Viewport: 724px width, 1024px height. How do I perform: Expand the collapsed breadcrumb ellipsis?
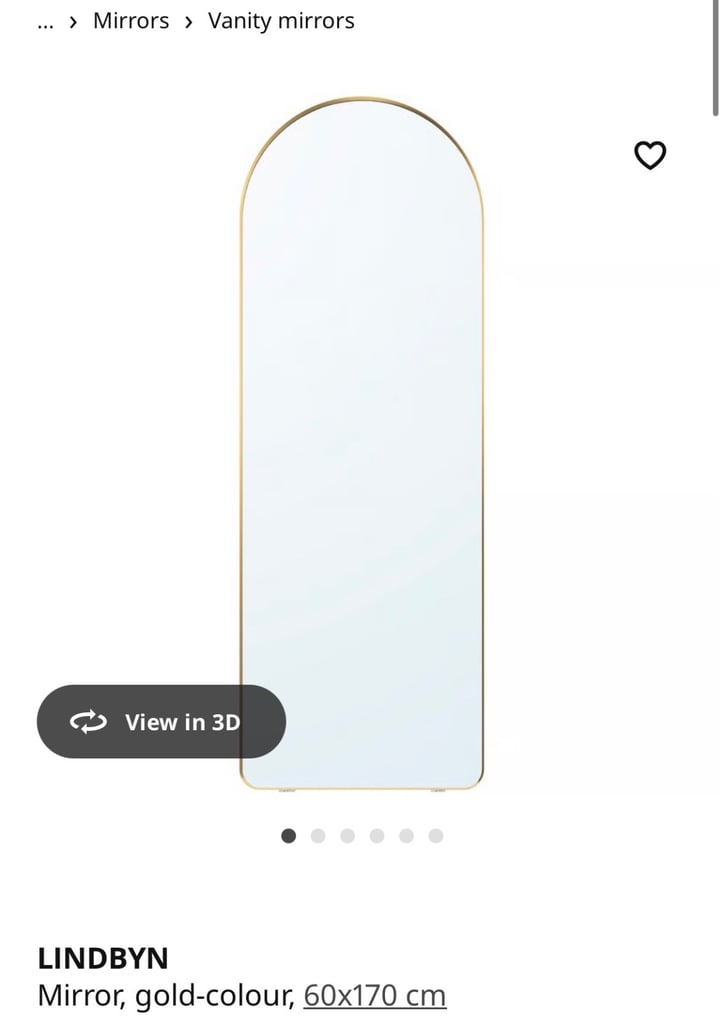coord(45,22)
